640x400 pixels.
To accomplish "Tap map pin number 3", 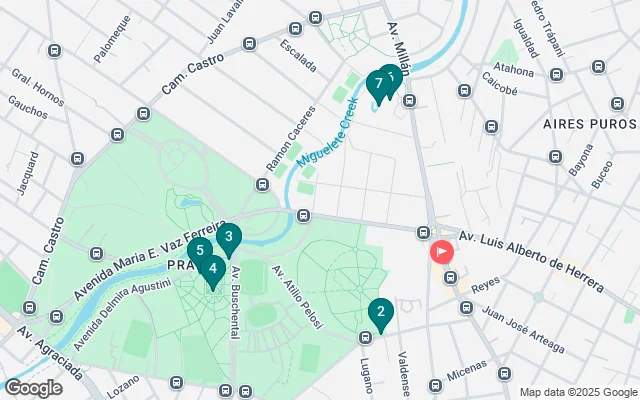I will pyautogui.click(x=229, y=238).
